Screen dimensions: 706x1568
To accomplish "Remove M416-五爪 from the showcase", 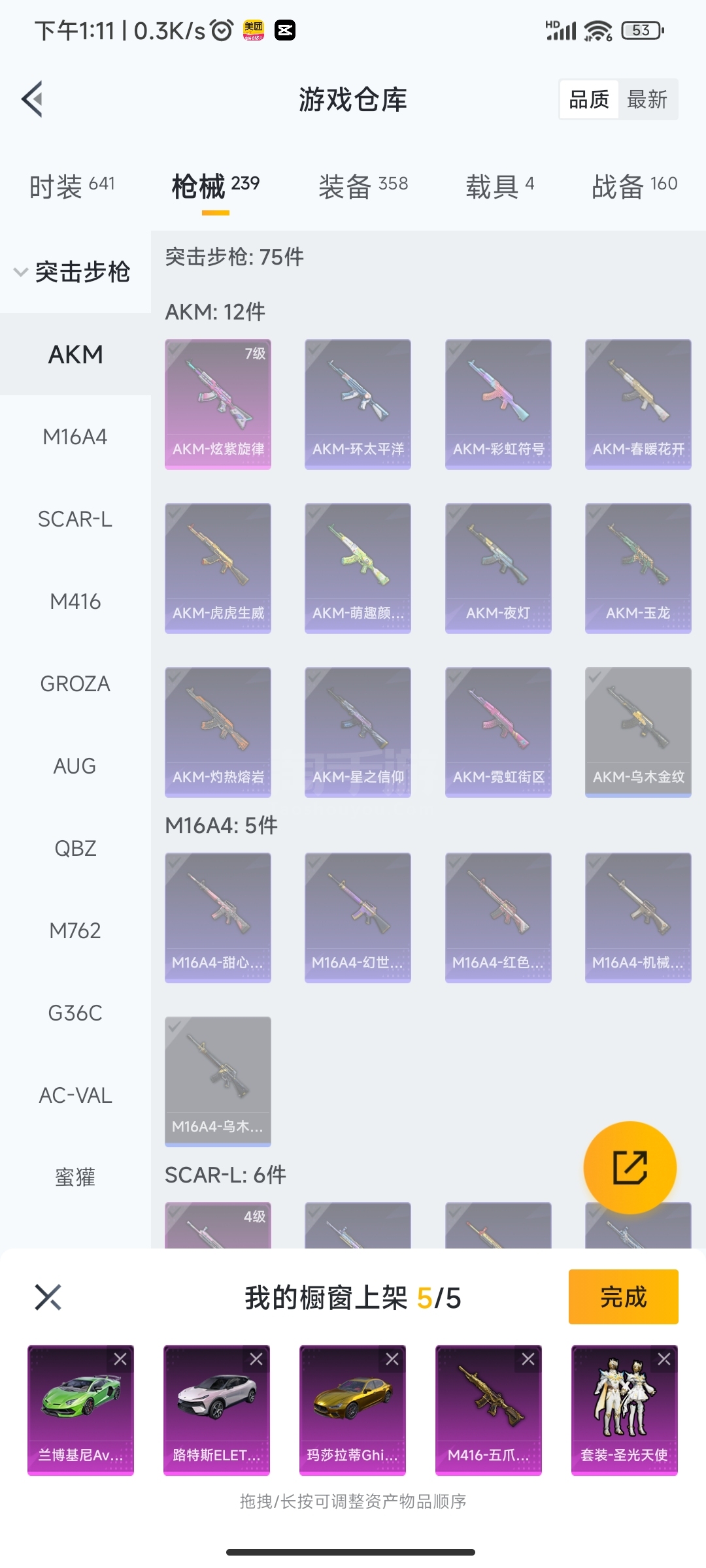I will pyautogui.click(x=528, y=1360).
